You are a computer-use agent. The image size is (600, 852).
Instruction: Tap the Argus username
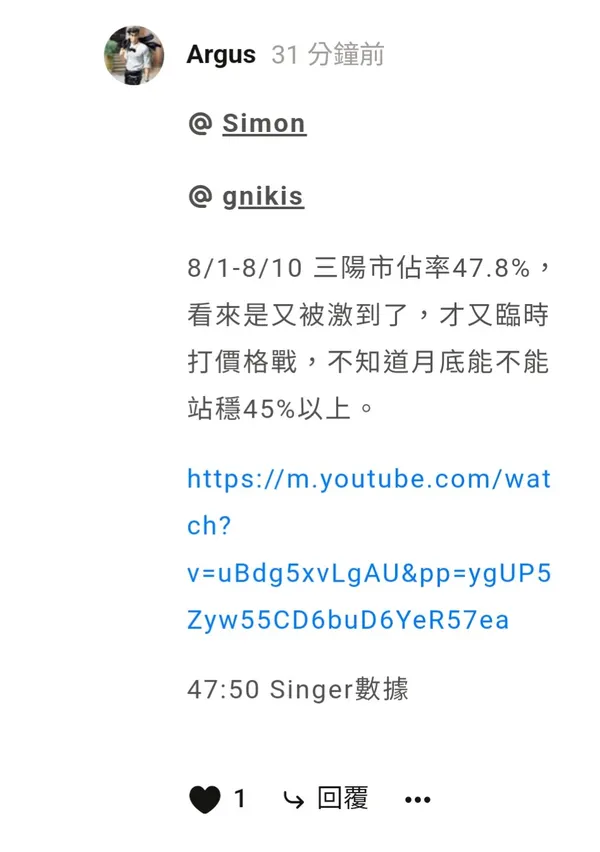(221, 55)
